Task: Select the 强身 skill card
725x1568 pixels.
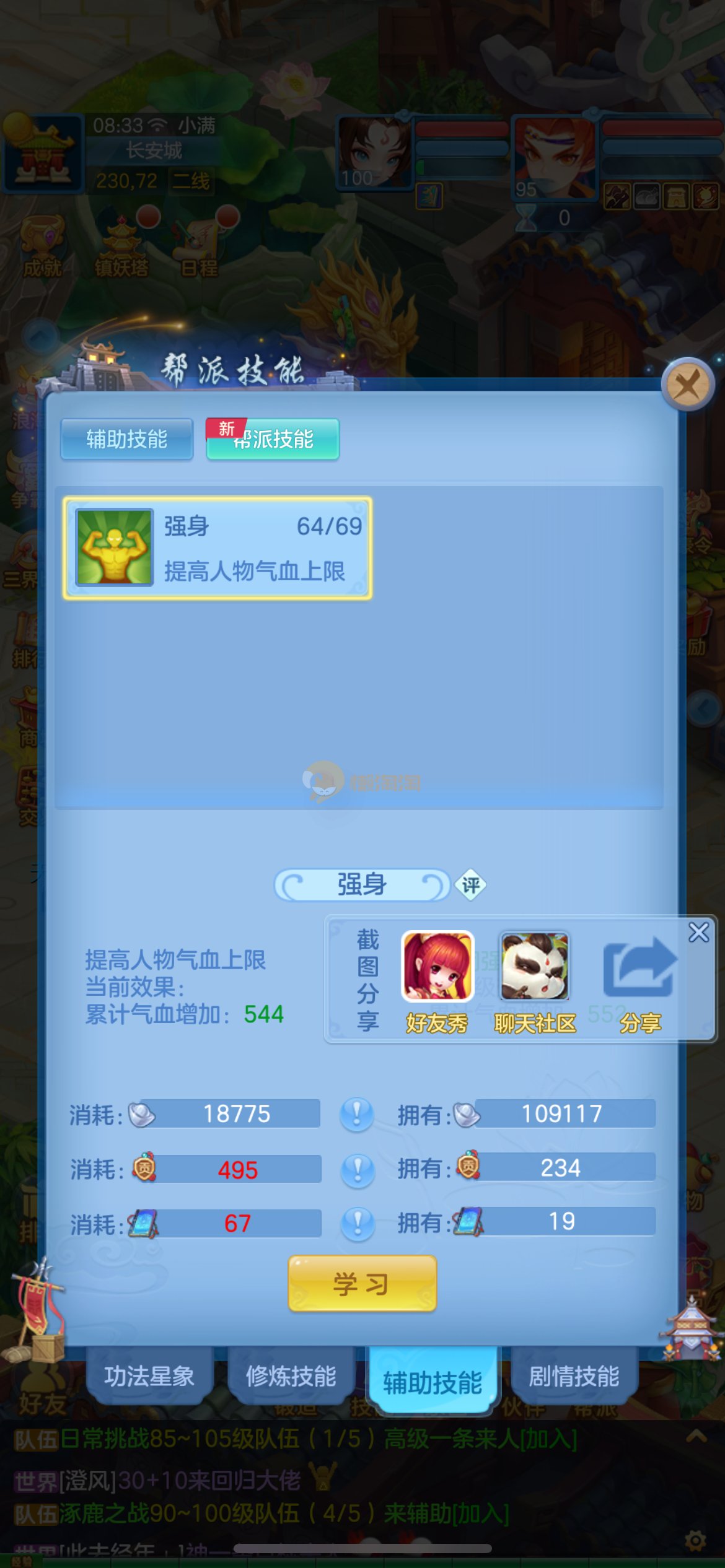Action: (217, 548)
